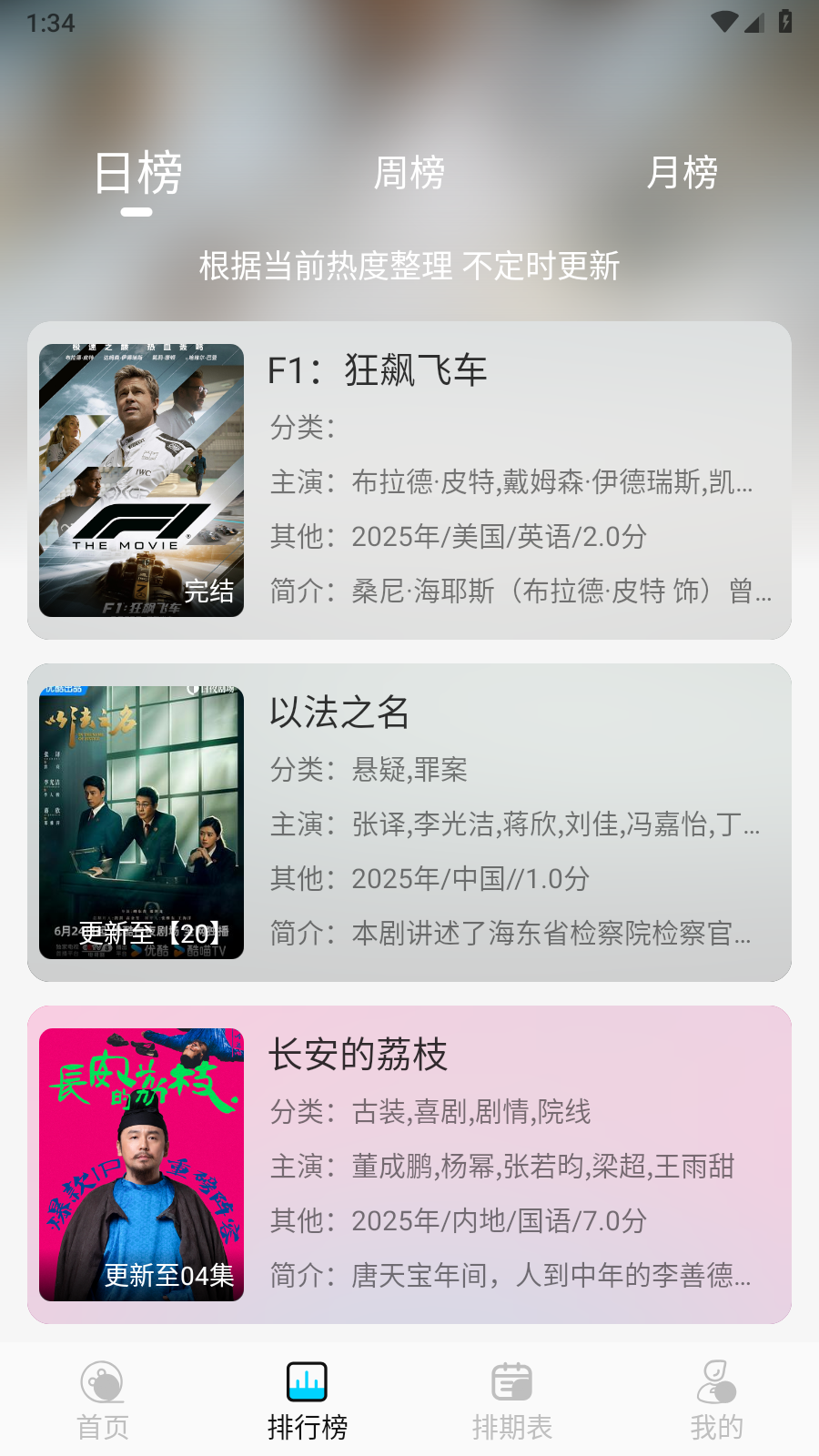The image size is (819, 1456).
Task: Open the F1：狂飙飞车 movie card
Action: pos(409,480)
